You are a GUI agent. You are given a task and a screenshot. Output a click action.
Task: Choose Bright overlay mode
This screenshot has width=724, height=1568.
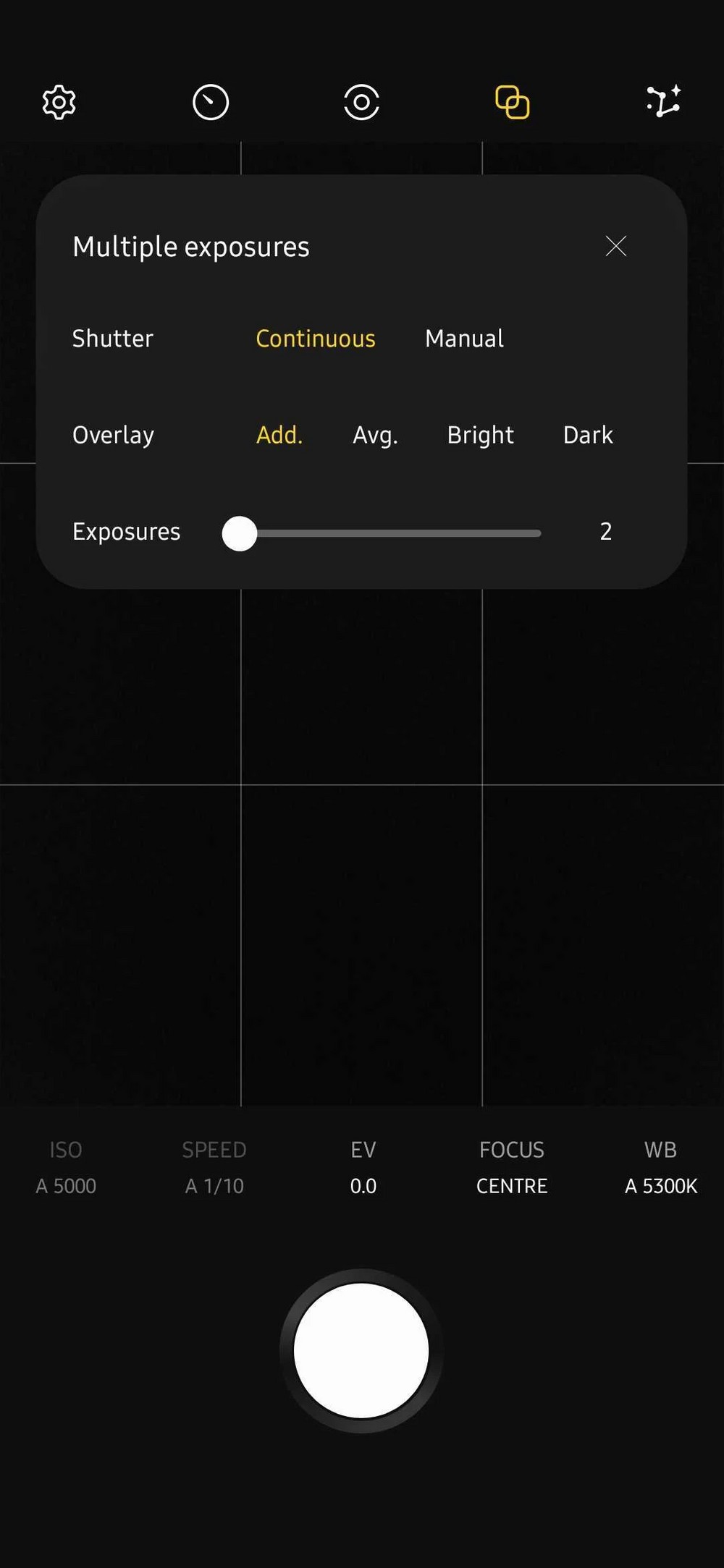480,435
